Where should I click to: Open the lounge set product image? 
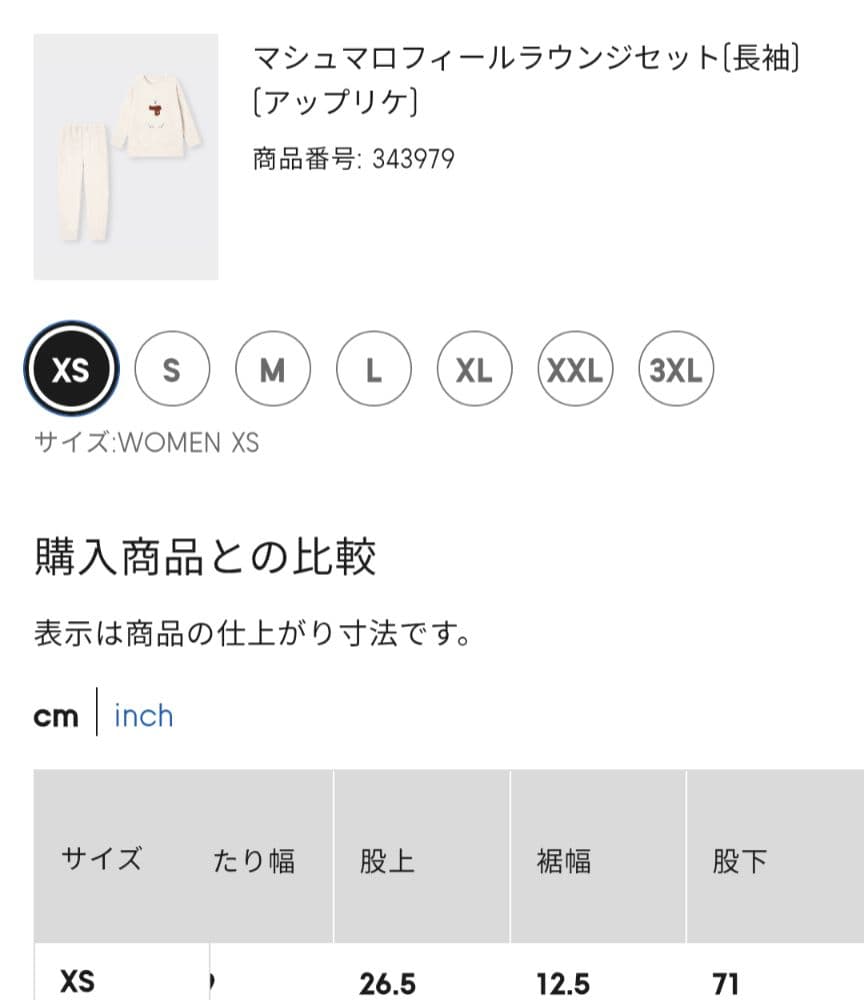click(126, 157)
